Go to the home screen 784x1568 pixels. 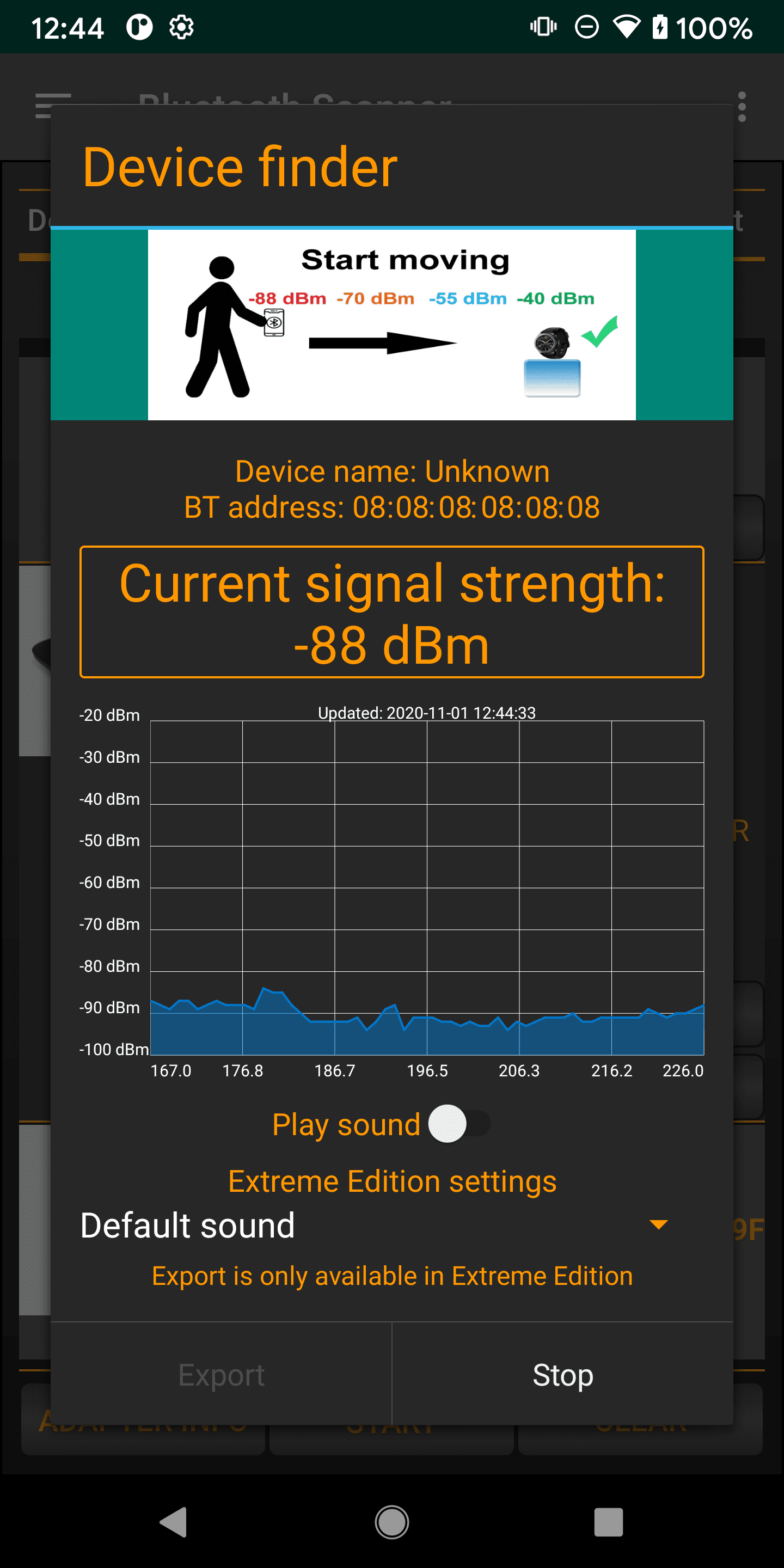point(391,1522)
